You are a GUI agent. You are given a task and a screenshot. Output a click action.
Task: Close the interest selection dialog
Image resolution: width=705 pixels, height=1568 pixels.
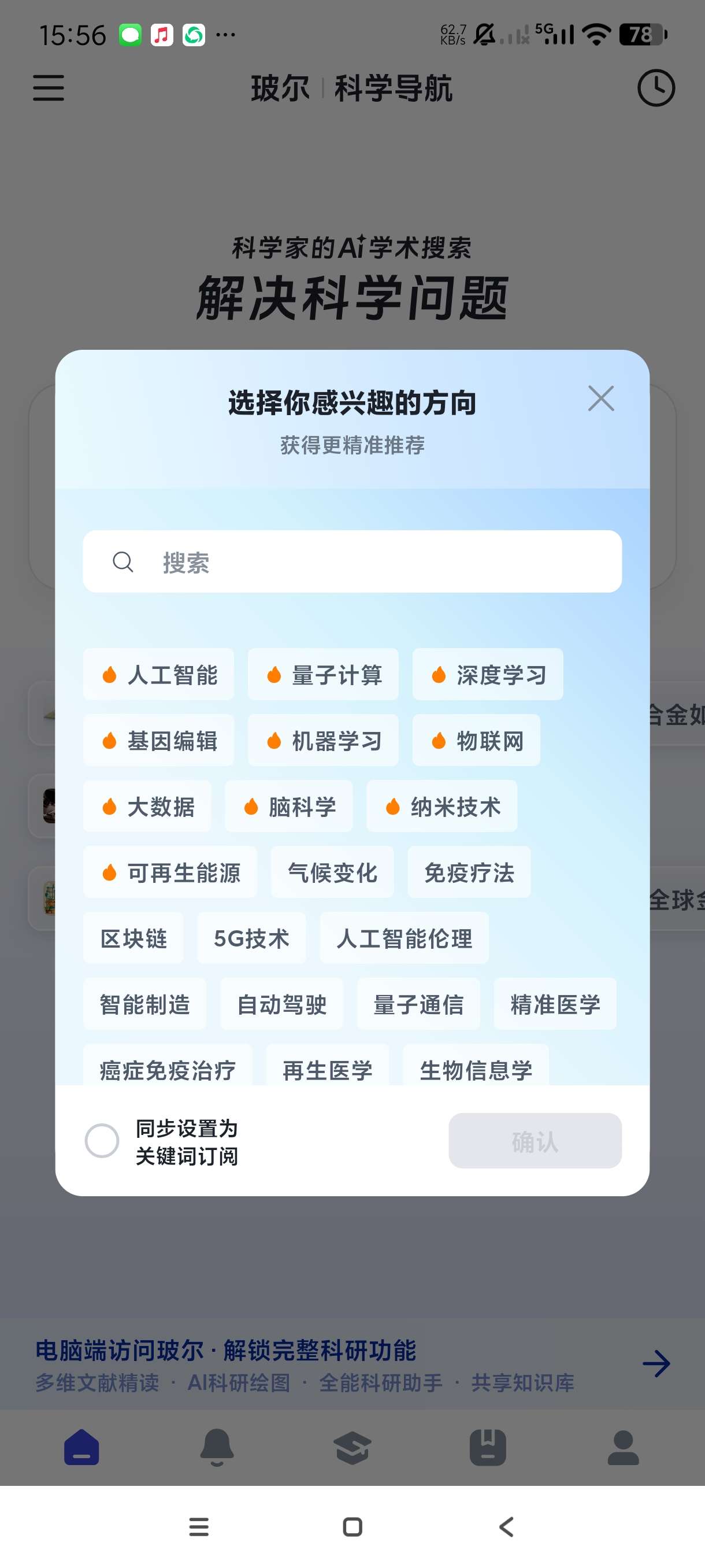600,398
